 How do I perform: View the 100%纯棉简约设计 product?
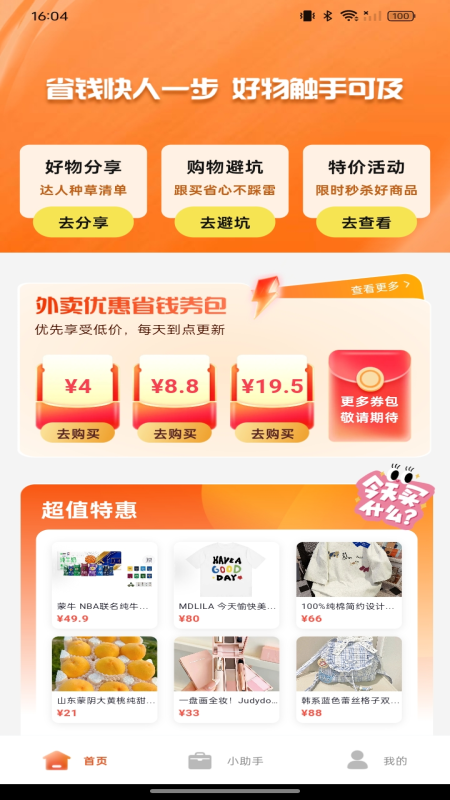pyautogui.click(x=349, y=585)
